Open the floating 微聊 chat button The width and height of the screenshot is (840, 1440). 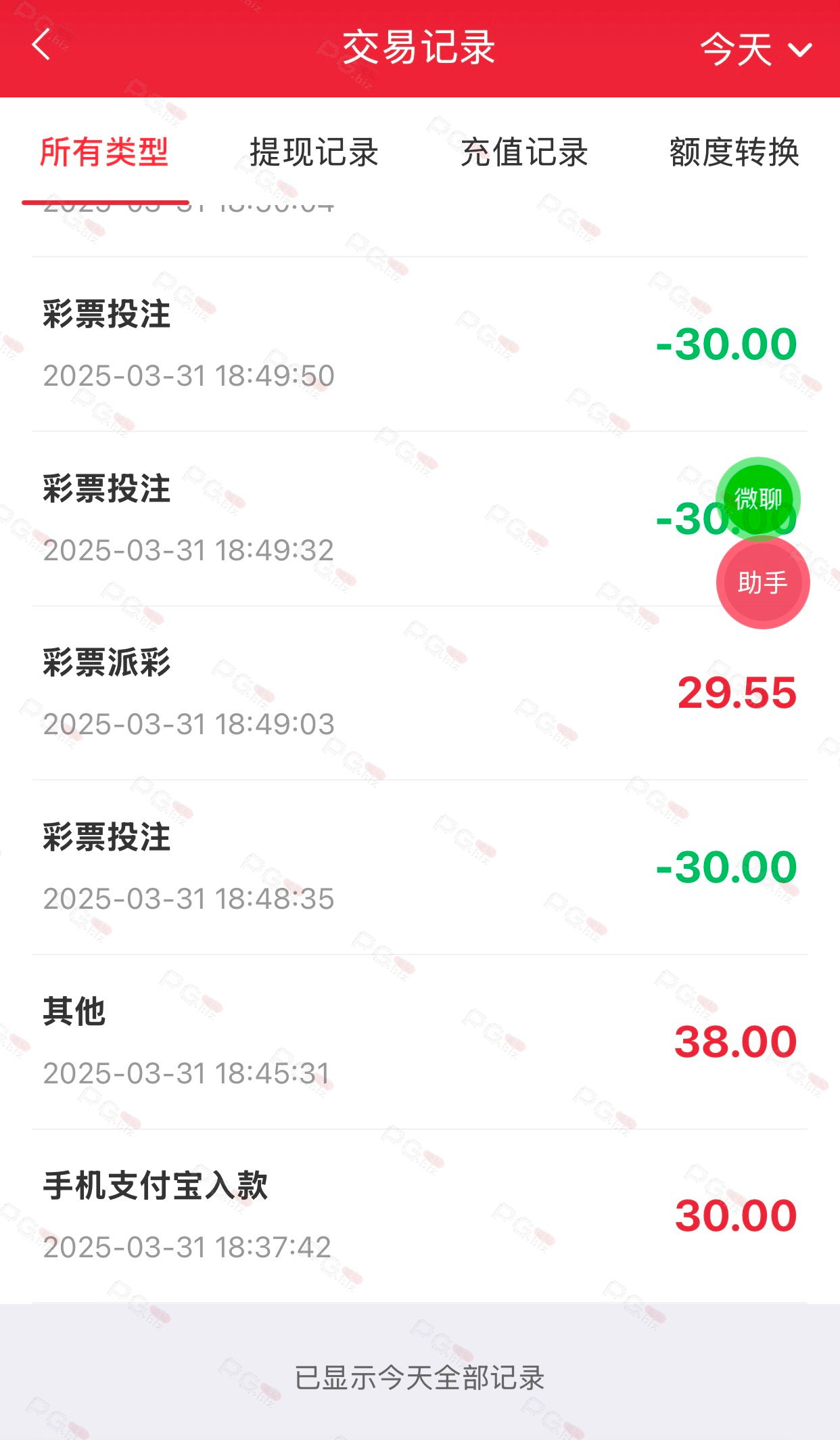tap(758, 499)
